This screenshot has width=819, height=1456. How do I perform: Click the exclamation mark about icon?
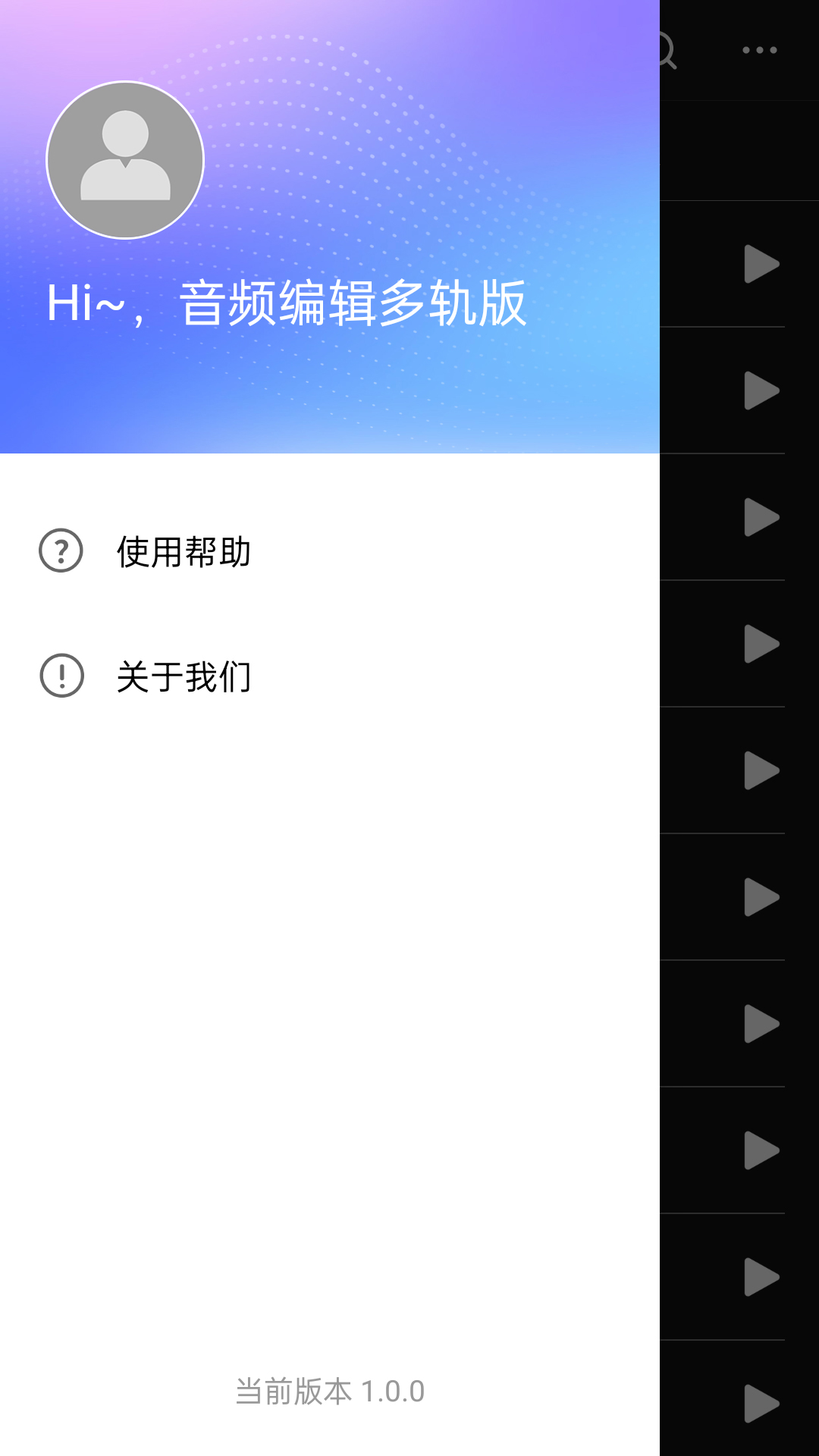(61, 678)
